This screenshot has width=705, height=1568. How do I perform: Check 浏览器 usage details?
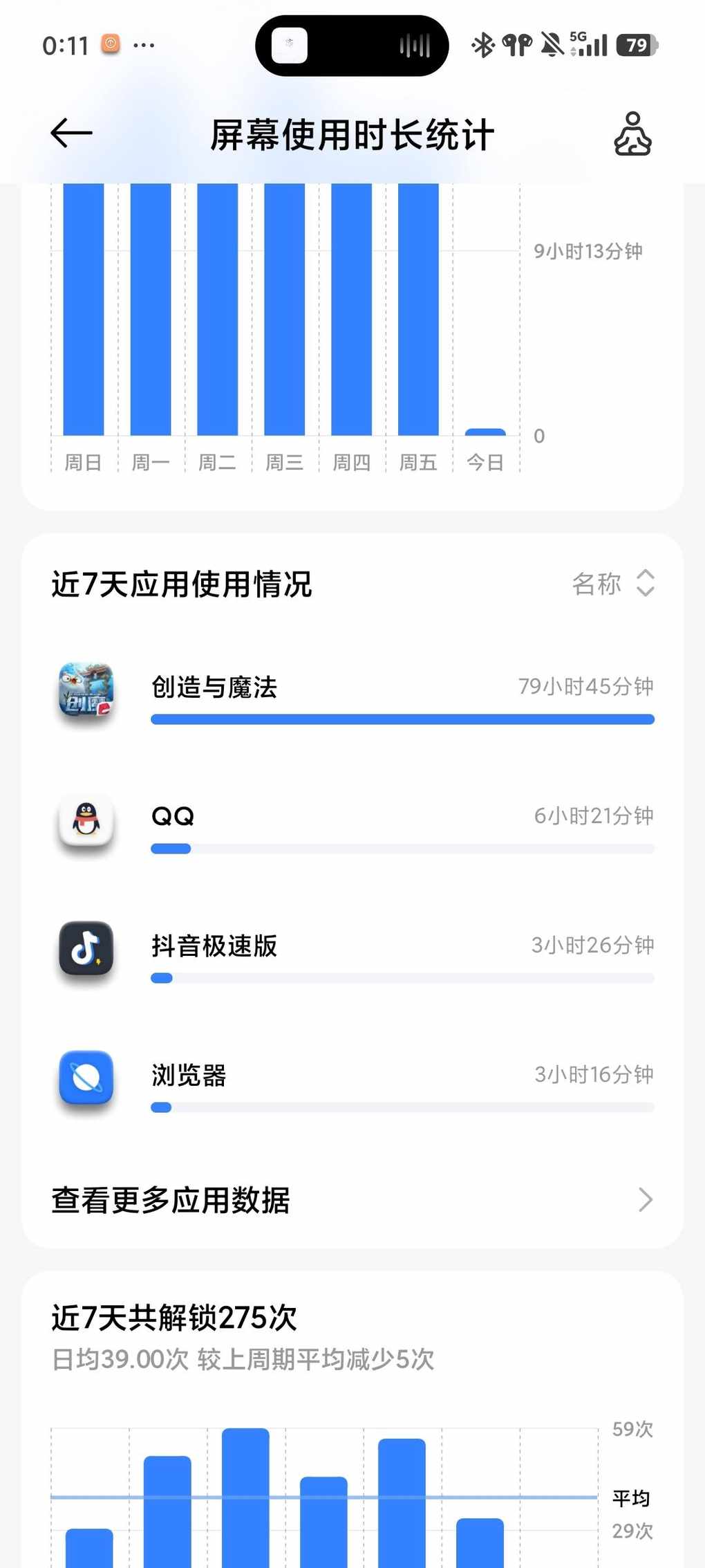click(x=352, y=1085)
